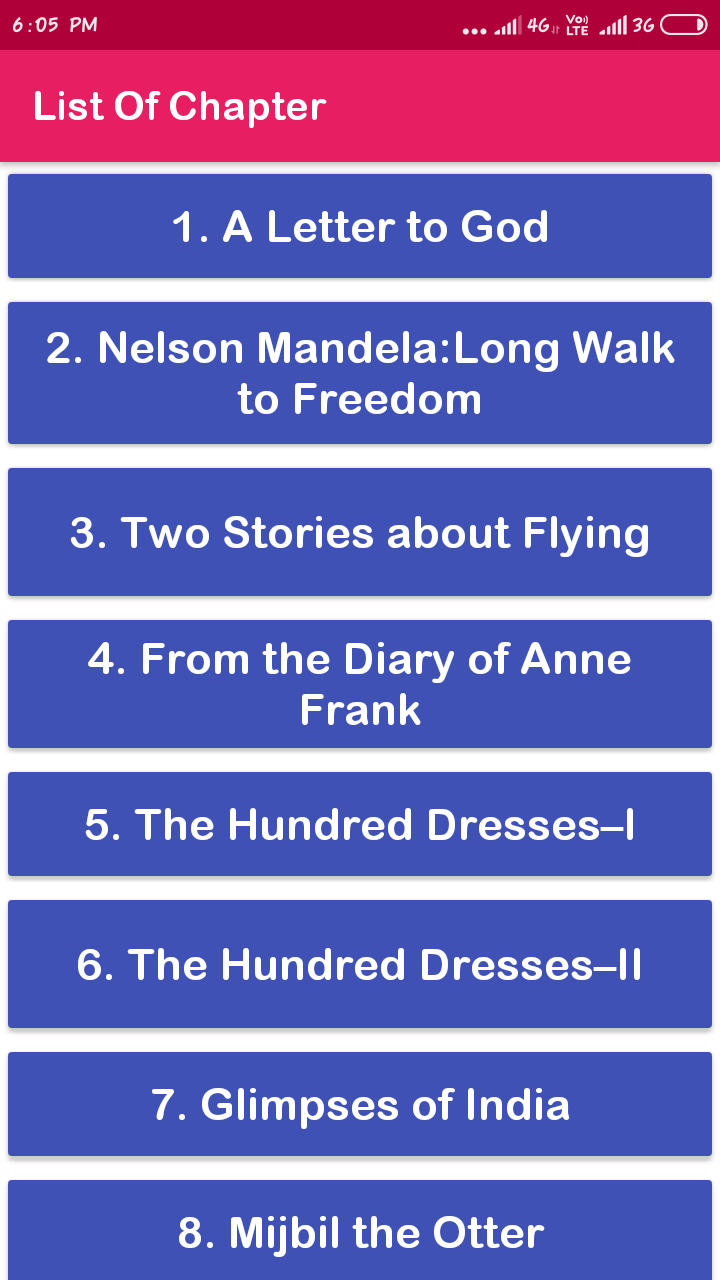Screen dimensions: 720x1280
Task: Open chapter 7 Glimpses of India
Action: click(360, 1104)
